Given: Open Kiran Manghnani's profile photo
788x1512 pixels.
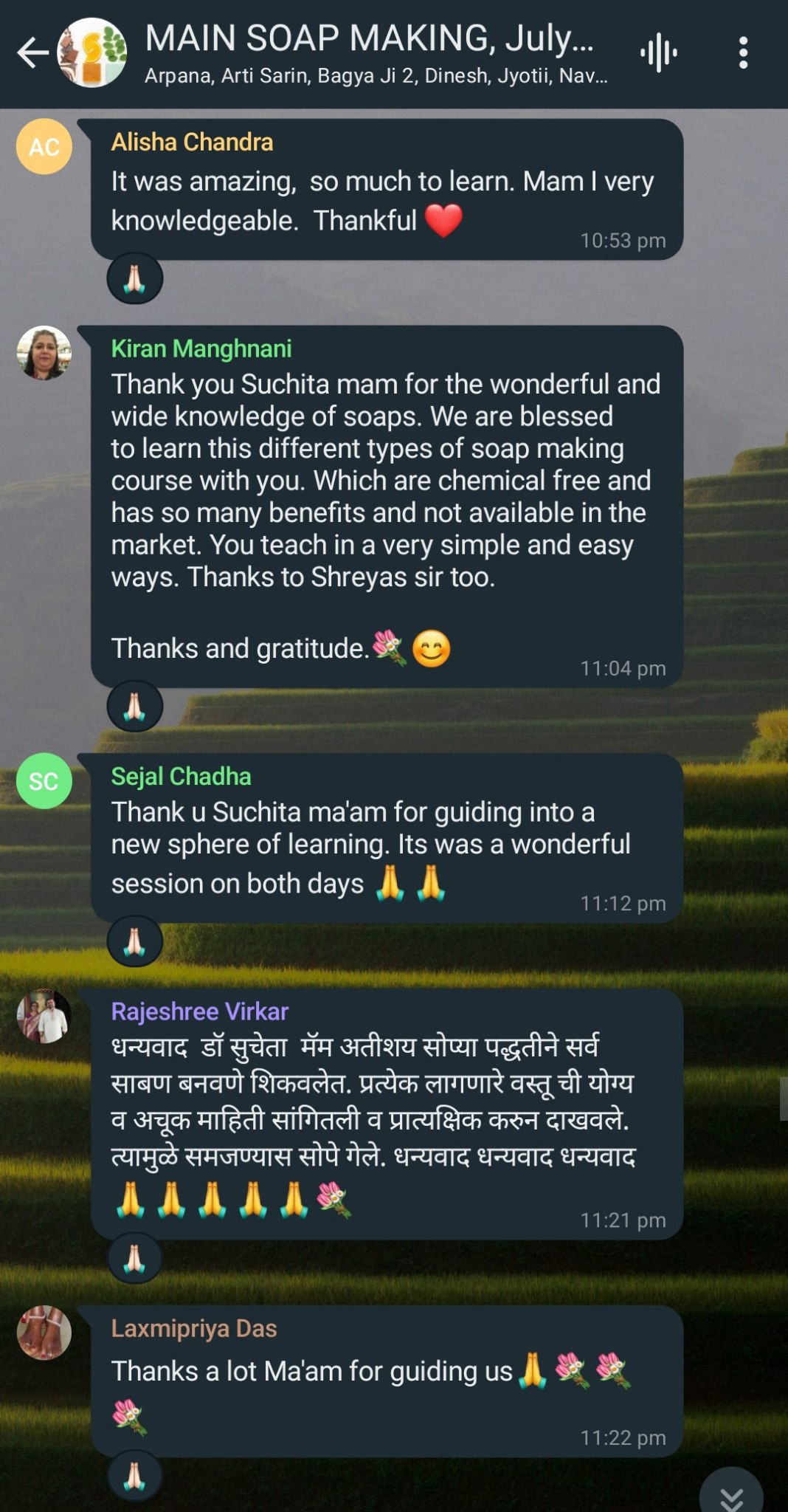Looking at the screenshot, I should pos(44,353).
